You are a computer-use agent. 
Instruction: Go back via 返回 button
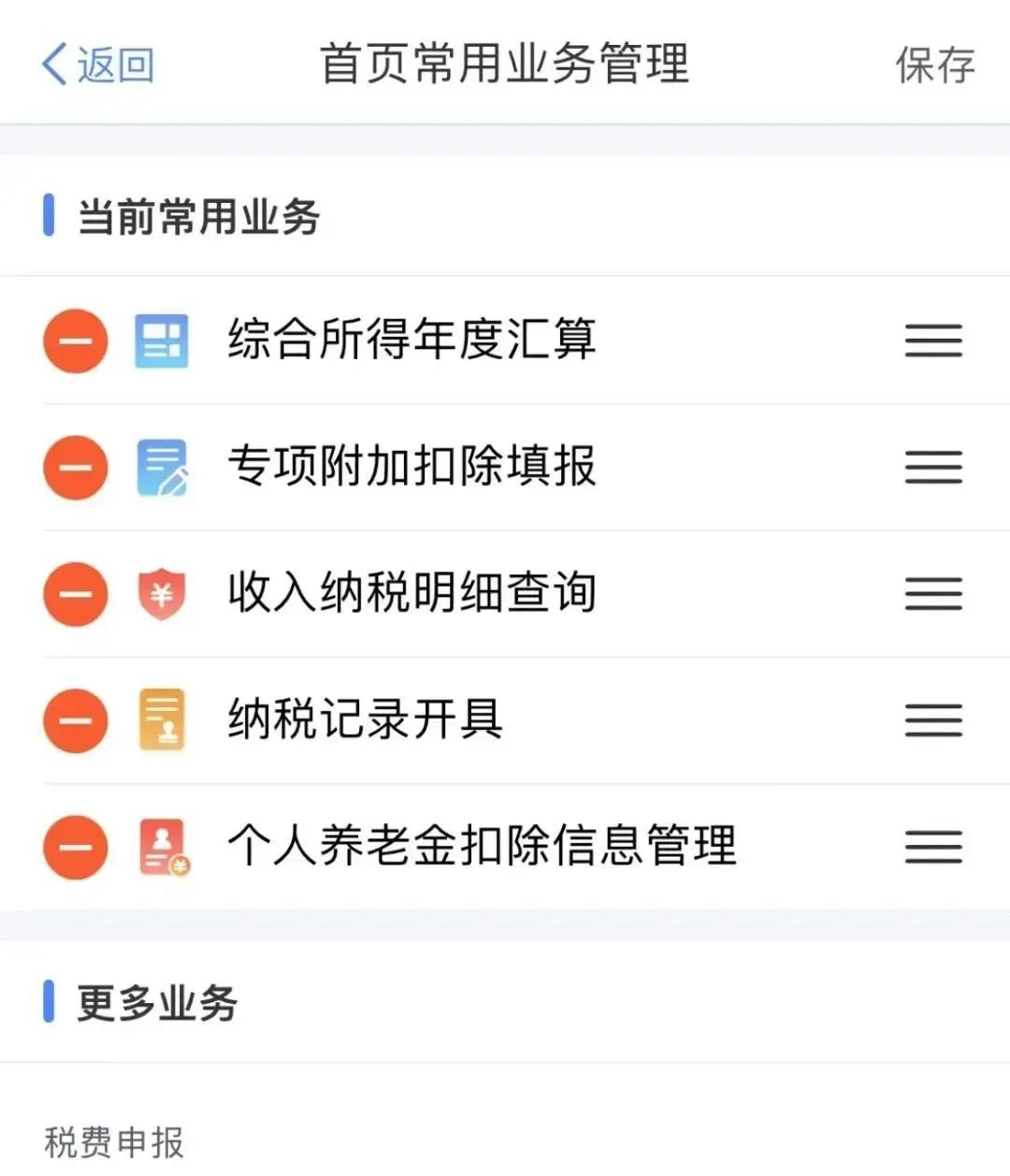97,65
